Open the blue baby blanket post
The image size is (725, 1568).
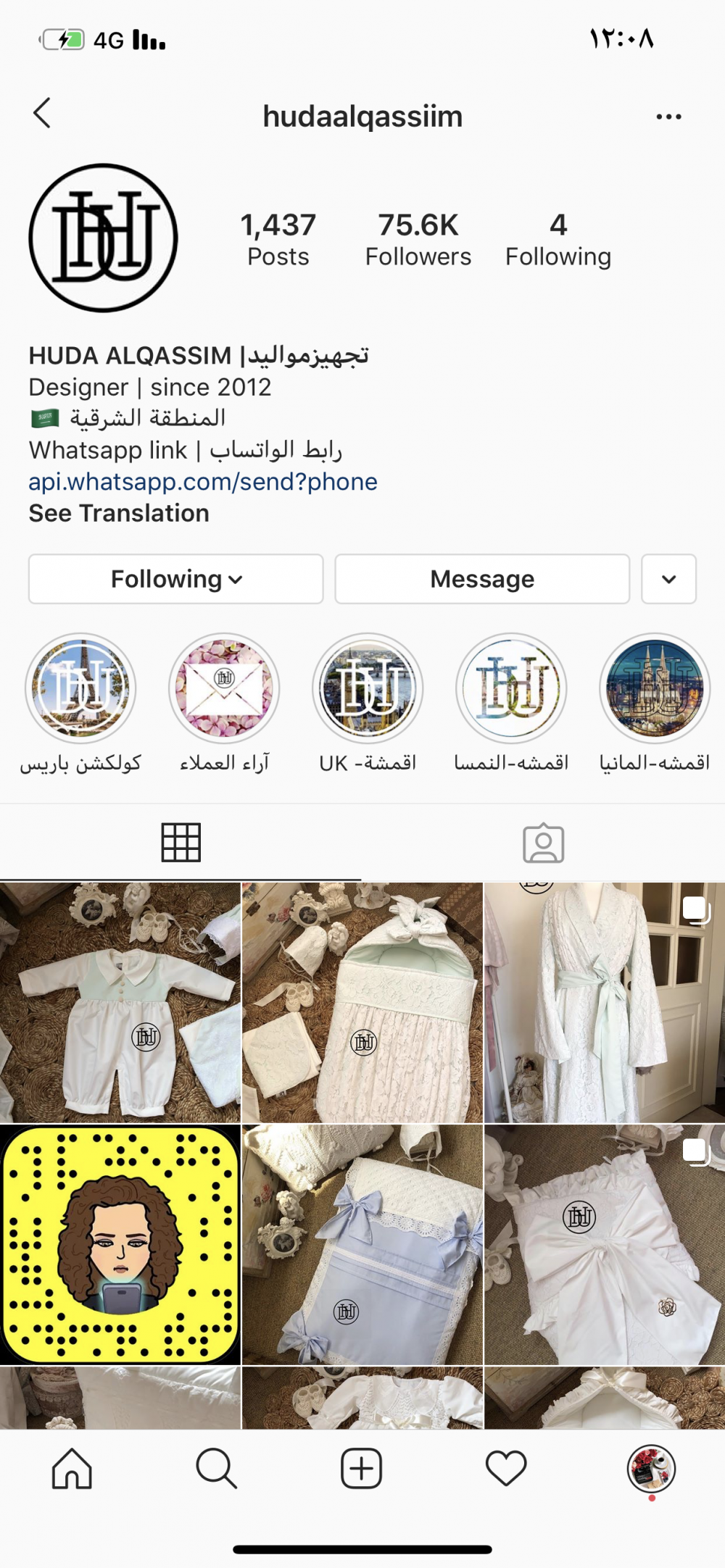(x=362, y=1245)
